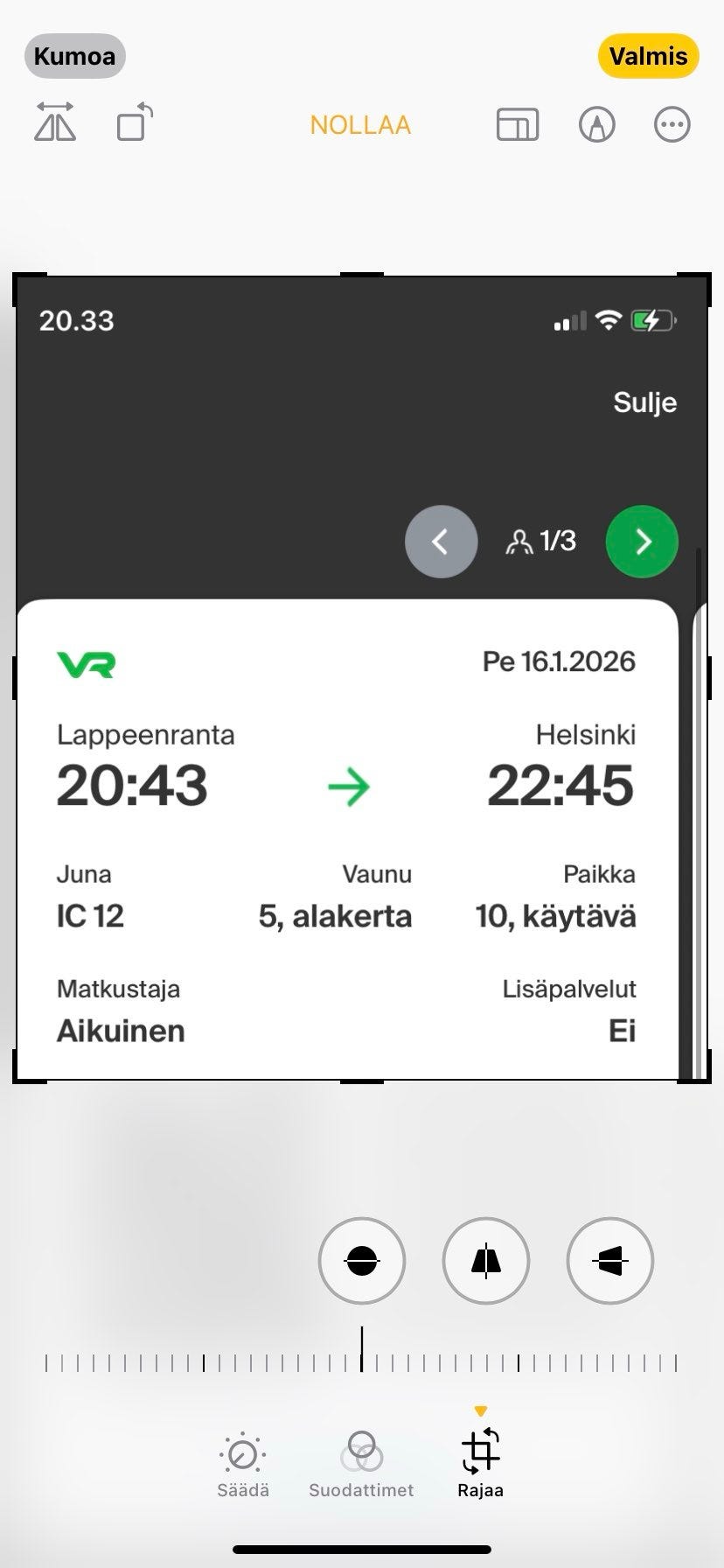
Task: Tap the 1/3 passenger indicator
Action: coord(542,541)
